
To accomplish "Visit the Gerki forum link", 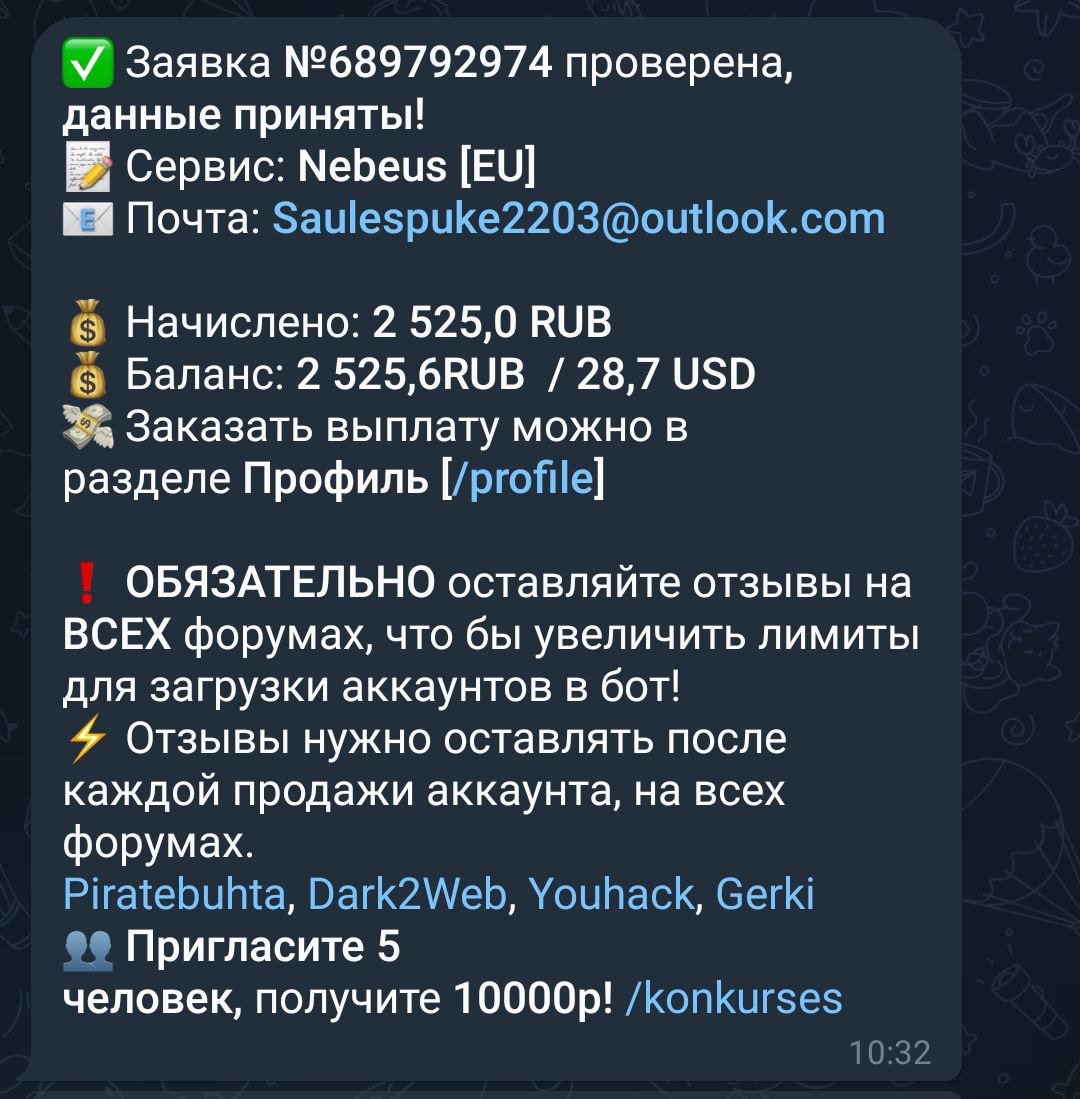I will pos(765,894).
